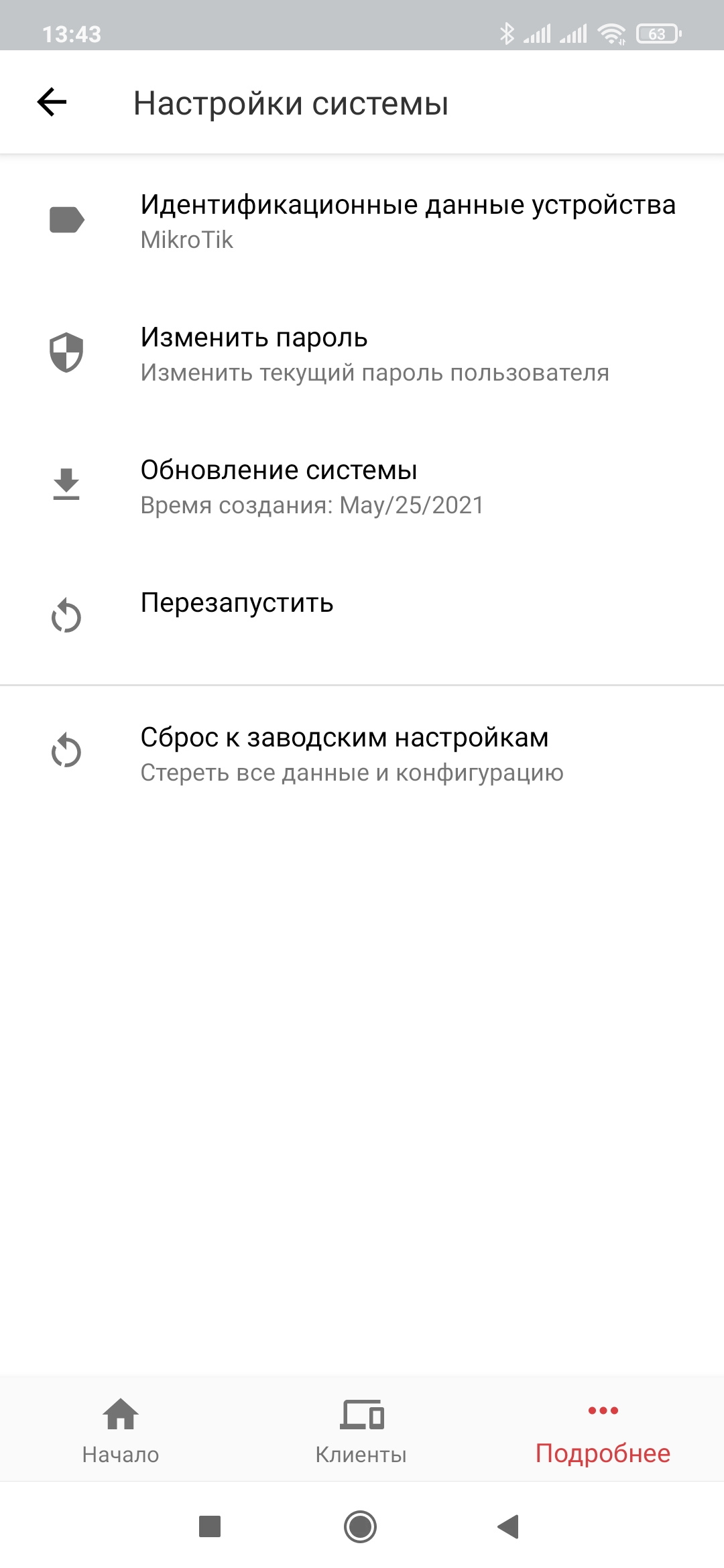Select Сброс к заводским настройкам

(362, 753)
